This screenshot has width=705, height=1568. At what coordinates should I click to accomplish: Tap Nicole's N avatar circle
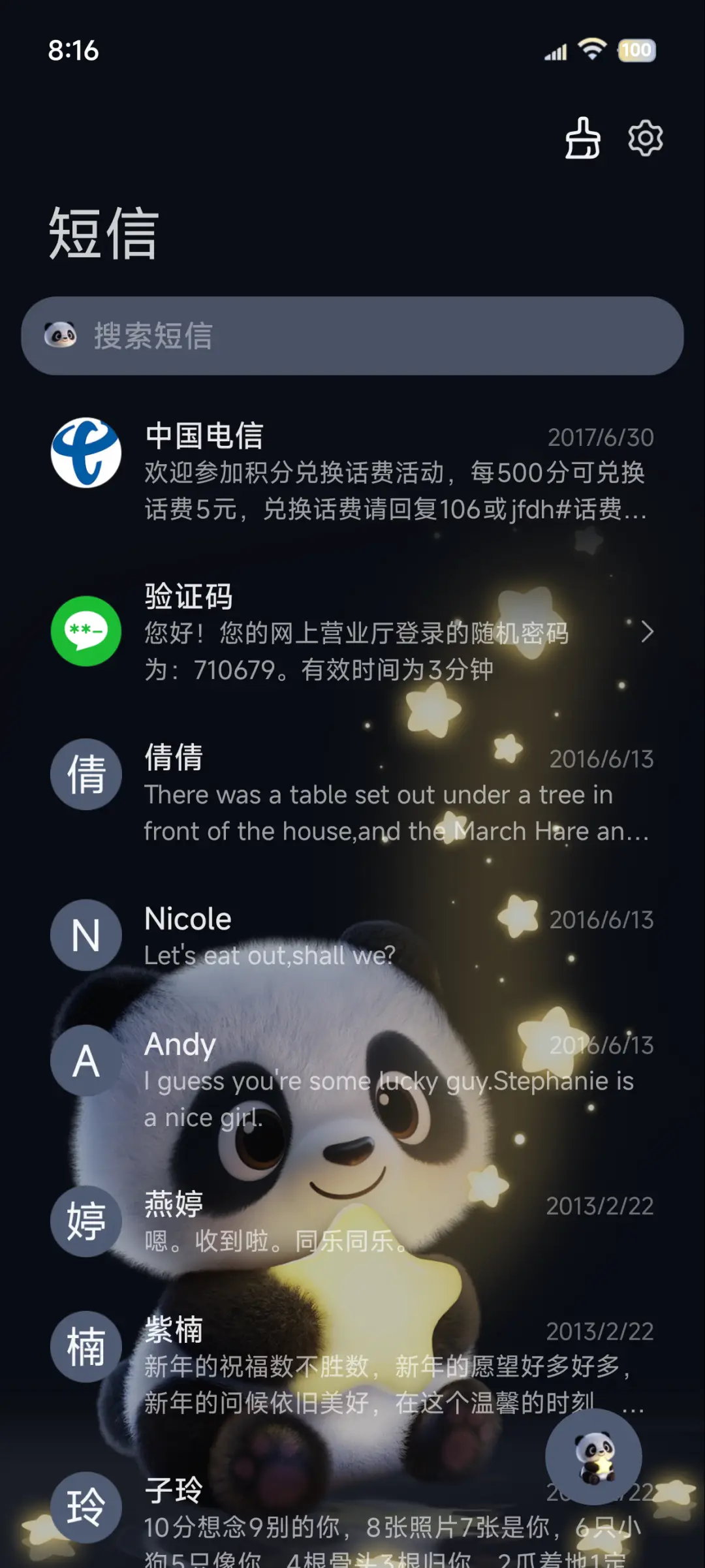coord(86,935)
